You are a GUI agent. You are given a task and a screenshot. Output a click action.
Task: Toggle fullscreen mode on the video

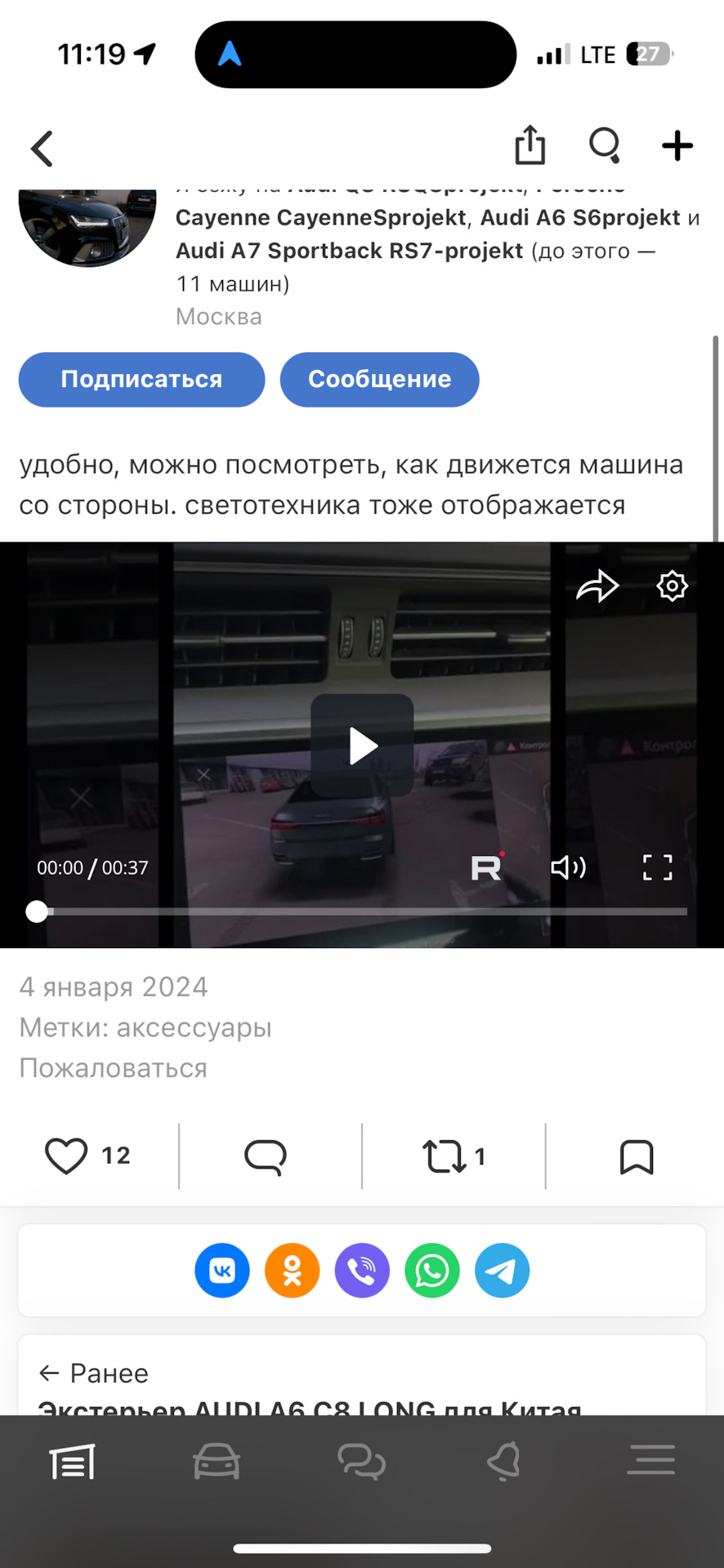click(657, 867)
